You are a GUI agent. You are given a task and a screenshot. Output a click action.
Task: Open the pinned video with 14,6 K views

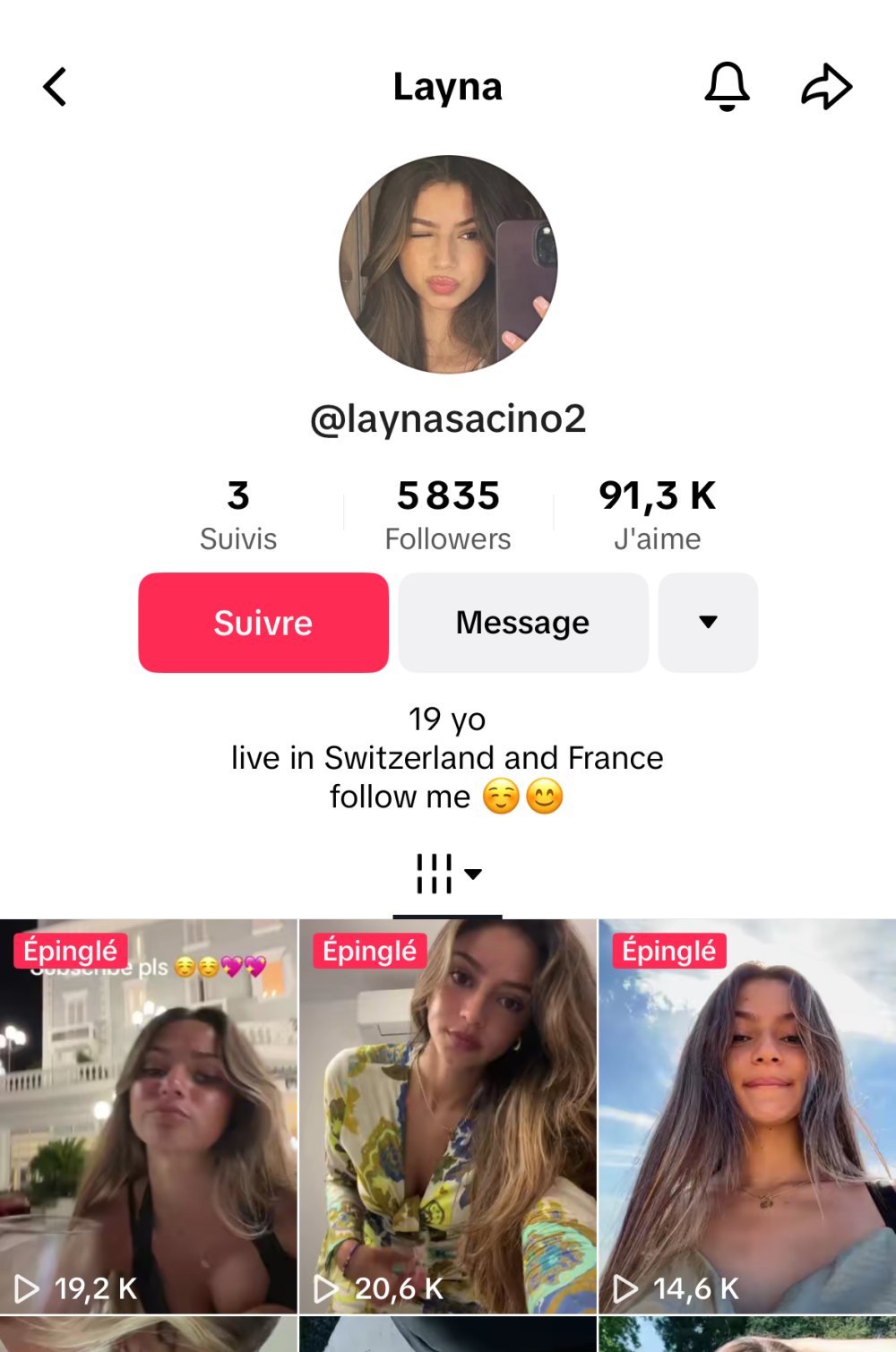pyautogui.click(x=747, y=1115)
